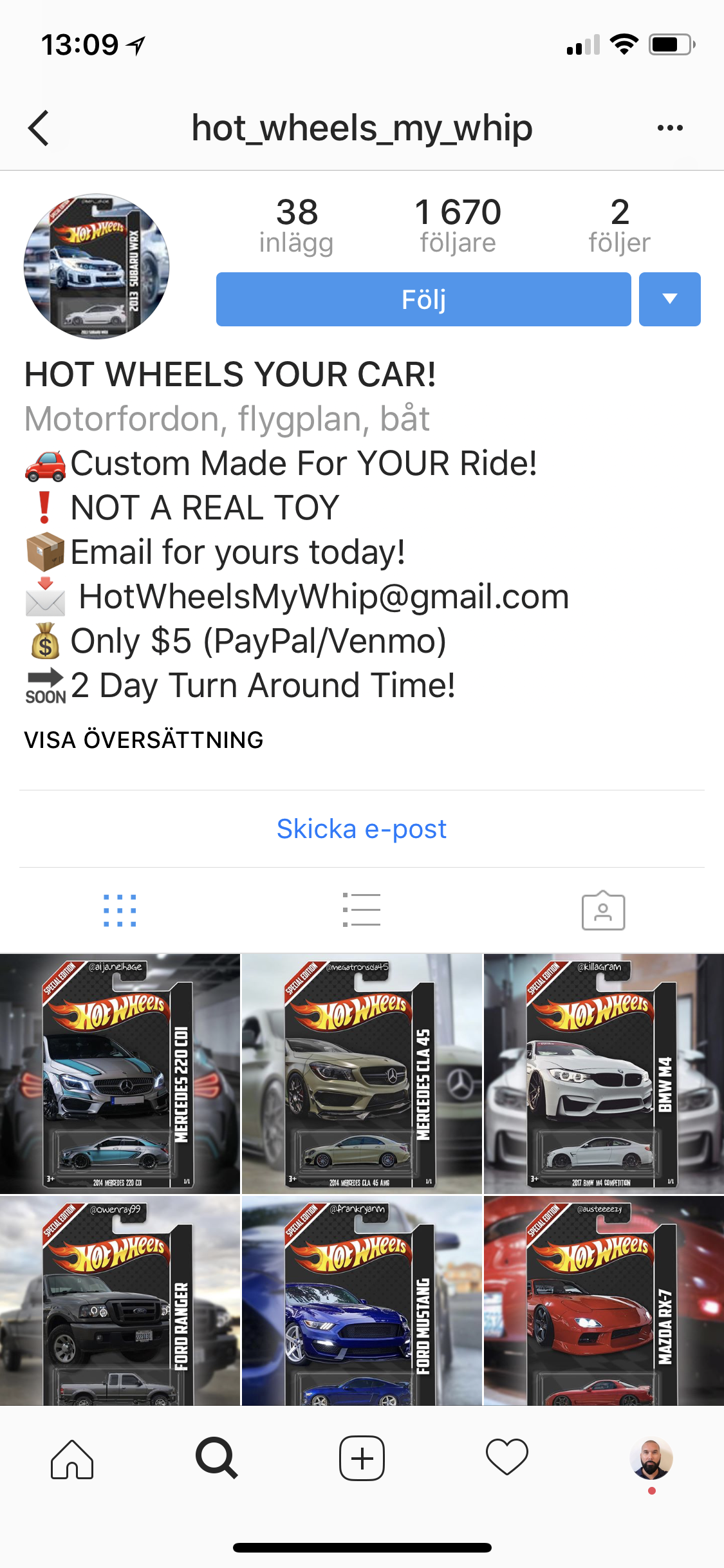This screenshot has width=724, height=1568.
Task: Go back using the arrow icon
Action: [x=39, y=128]
